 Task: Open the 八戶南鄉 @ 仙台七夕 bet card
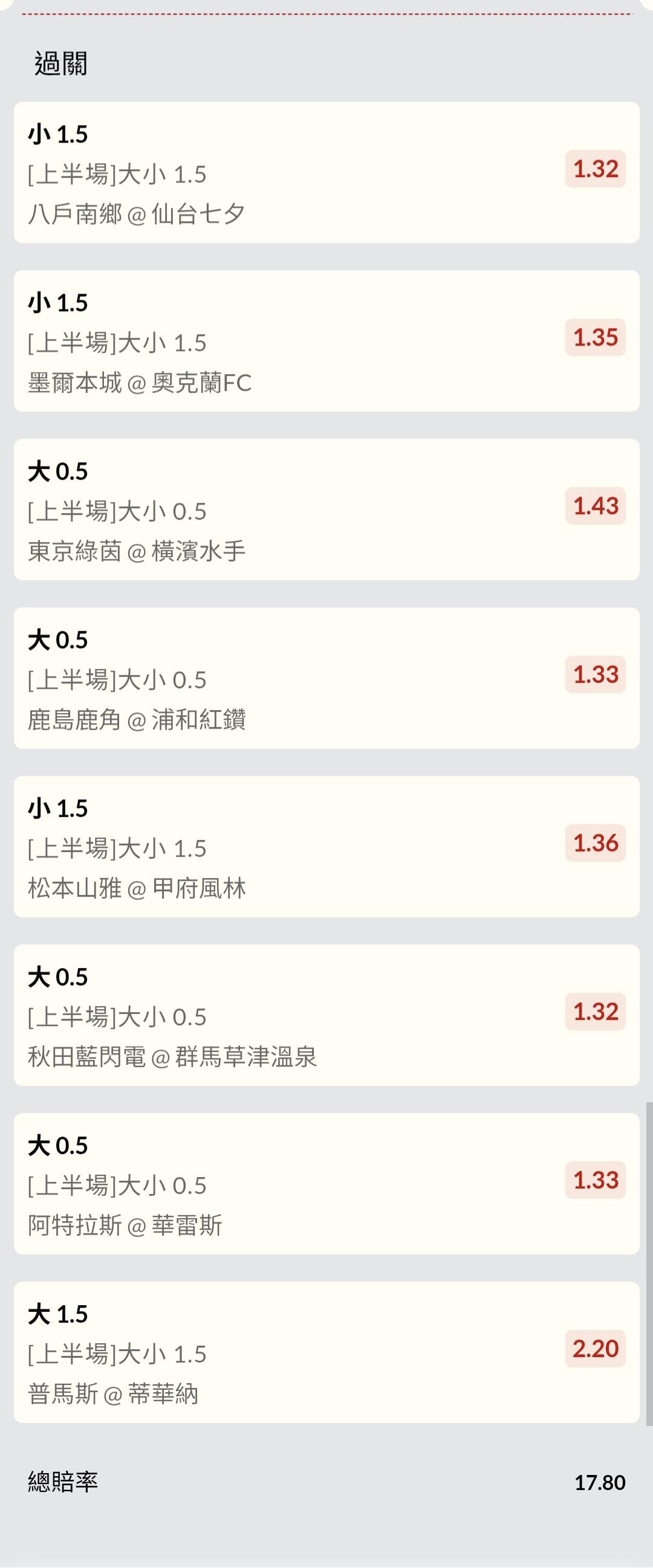pos(326,173)
